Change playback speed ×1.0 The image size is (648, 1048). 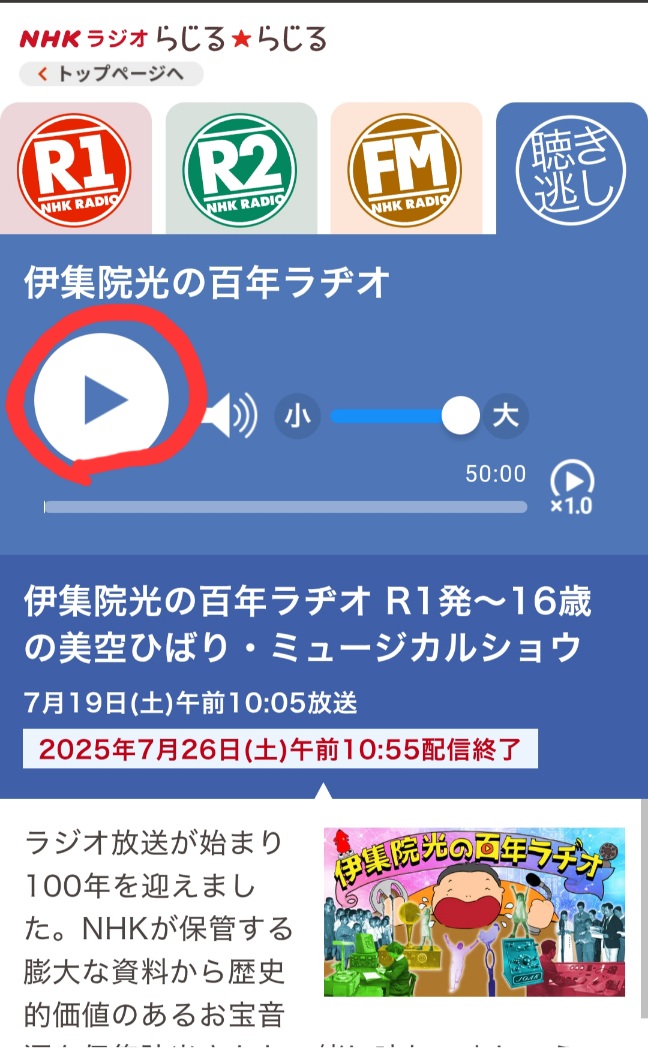click(572, 488)
